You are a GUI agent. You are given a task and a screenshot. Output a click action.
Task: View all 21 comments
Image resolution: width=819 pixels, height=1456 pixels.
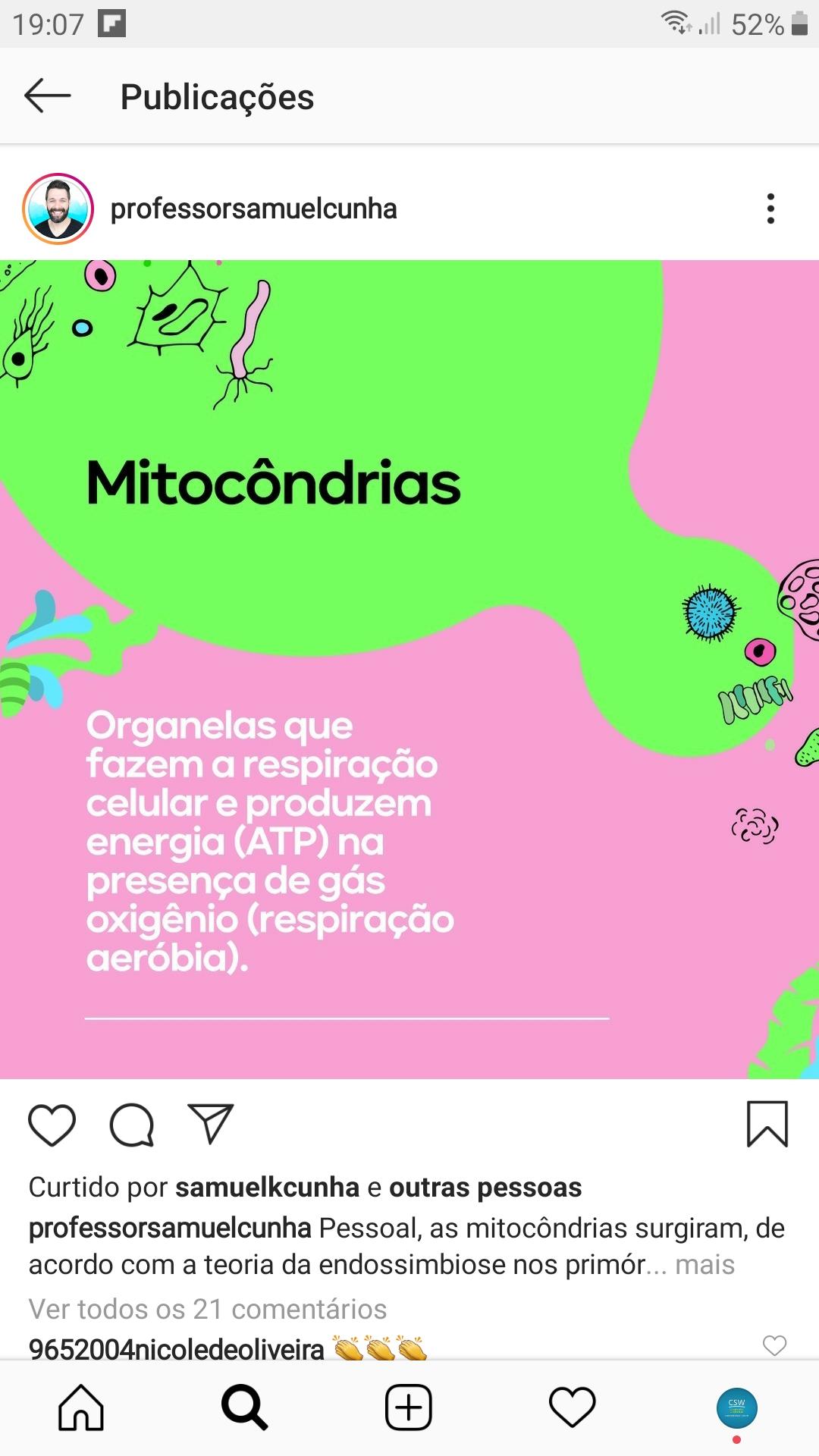click(208, 1309)
